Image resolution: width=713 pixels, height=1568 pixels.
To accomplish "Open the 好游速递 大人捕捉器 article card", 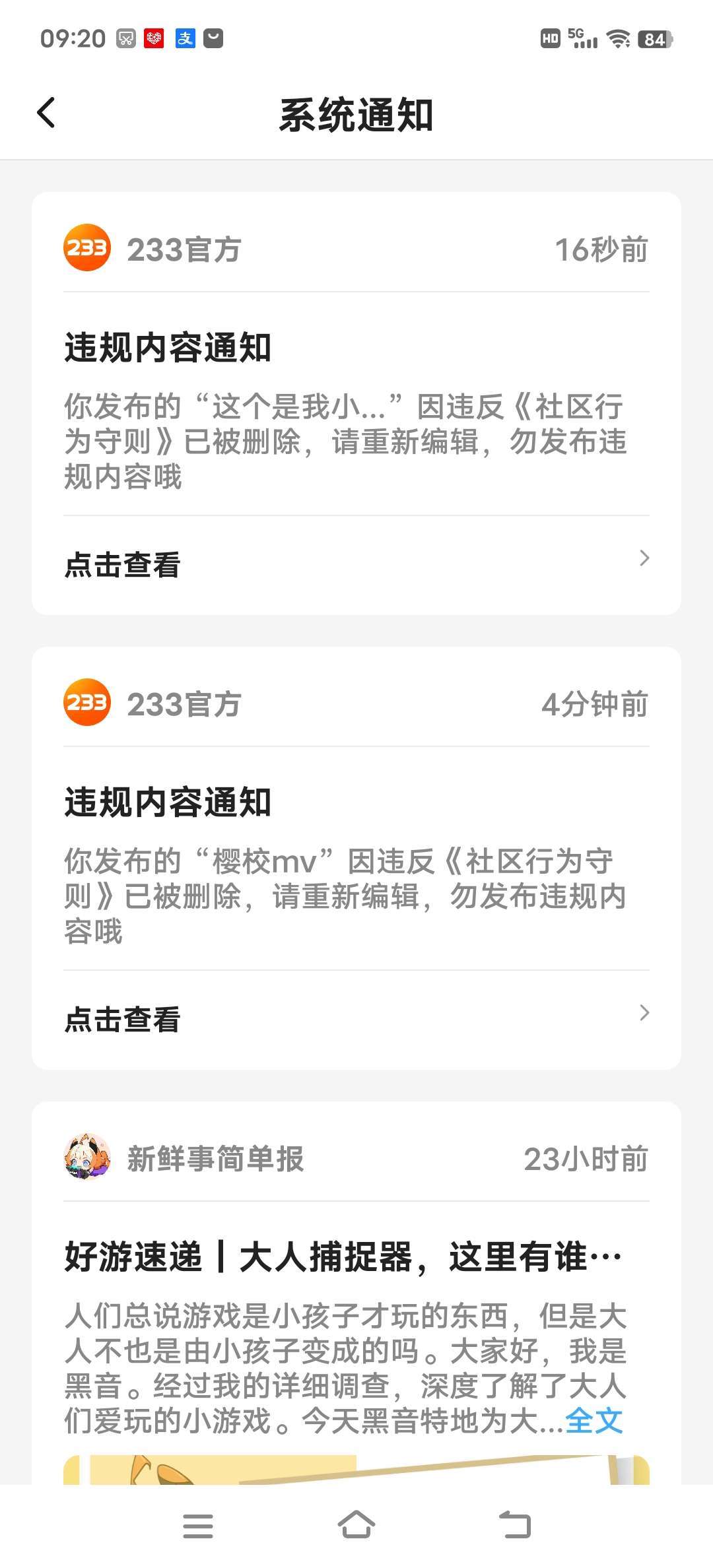I will point(343,1257).
